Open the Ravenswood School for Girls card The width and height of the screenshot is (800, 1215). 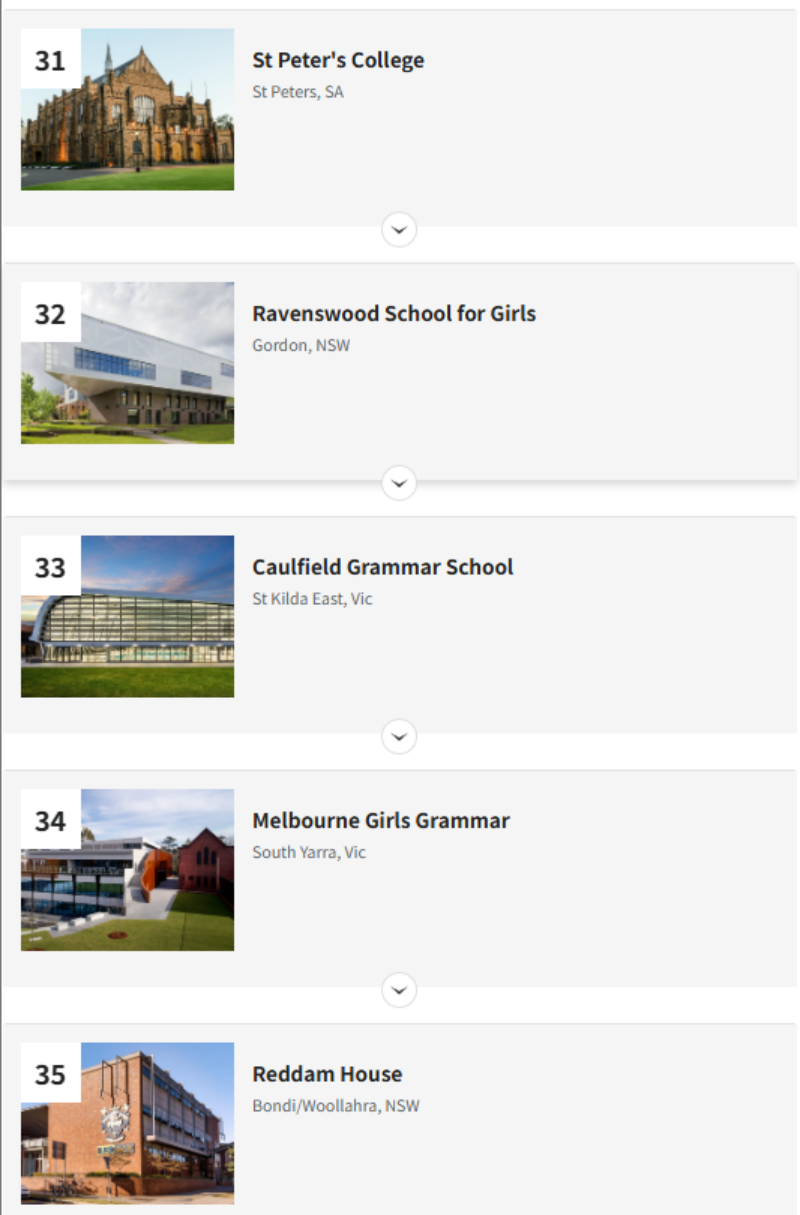pyautogui.click(x=394, y=314)
